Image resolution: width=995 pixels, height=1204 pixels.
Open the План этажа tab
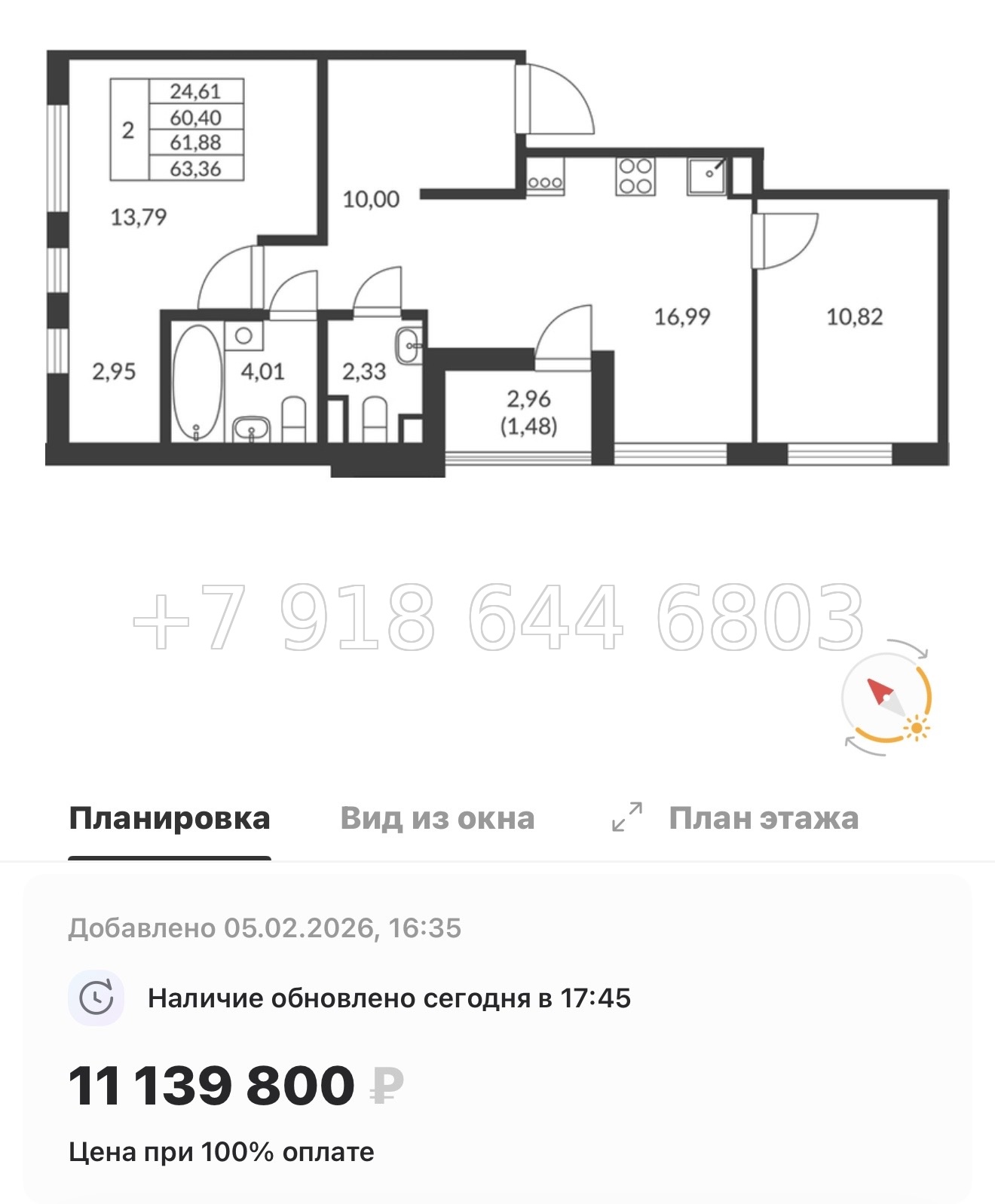coord(764,817)
